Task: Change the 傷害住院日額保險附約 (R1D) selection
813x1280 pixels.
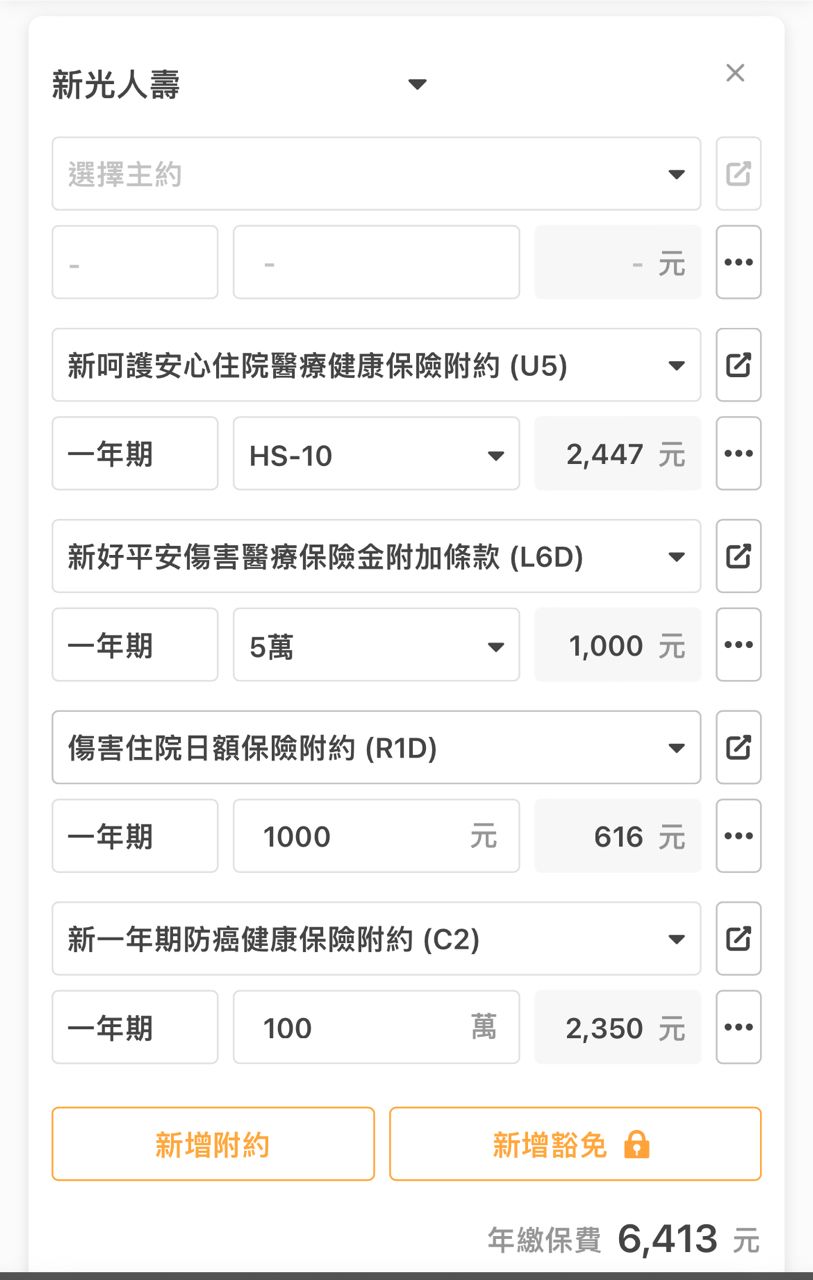Action: [x=376, y=747]
